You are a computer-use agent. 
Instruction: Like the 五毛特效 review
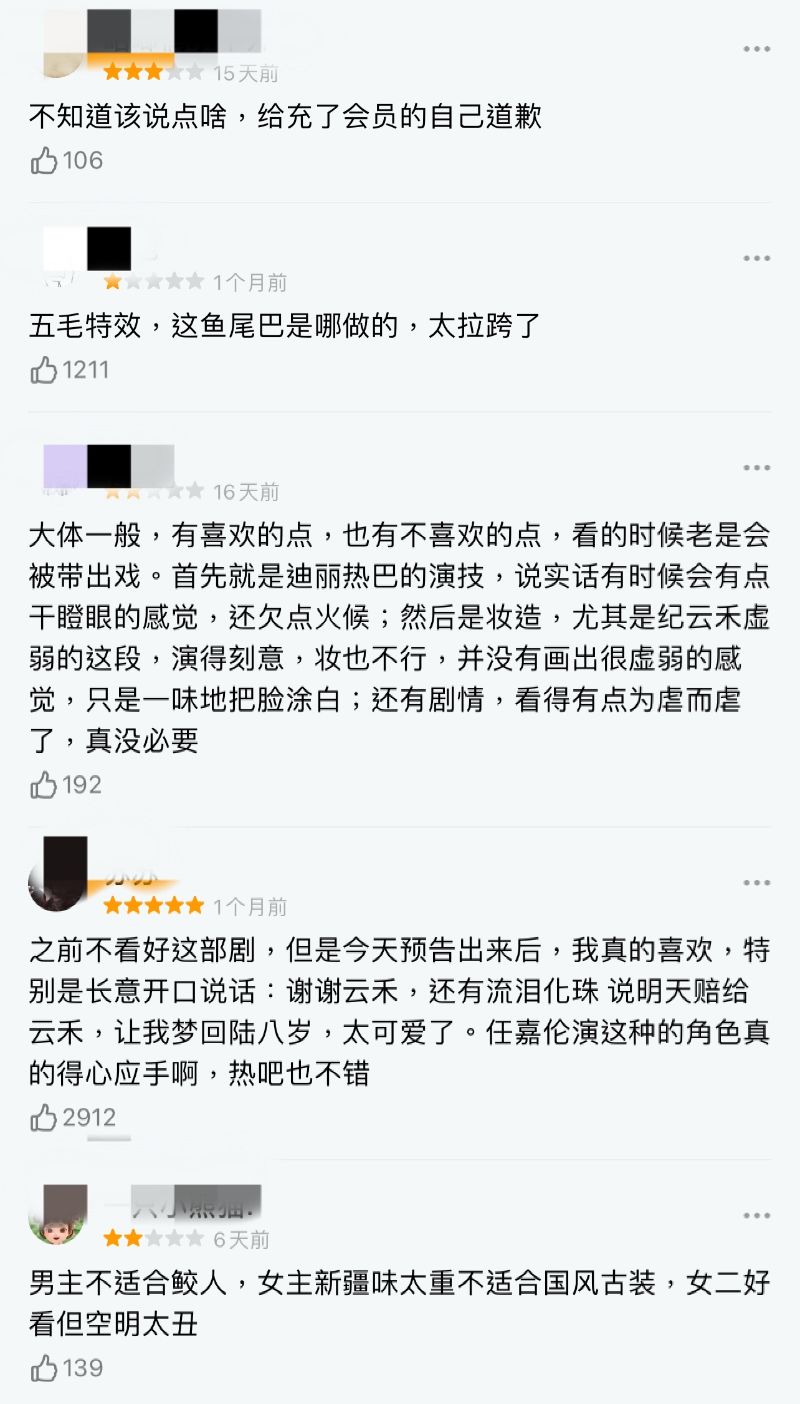pyautogui.click(x=45, y=370)
